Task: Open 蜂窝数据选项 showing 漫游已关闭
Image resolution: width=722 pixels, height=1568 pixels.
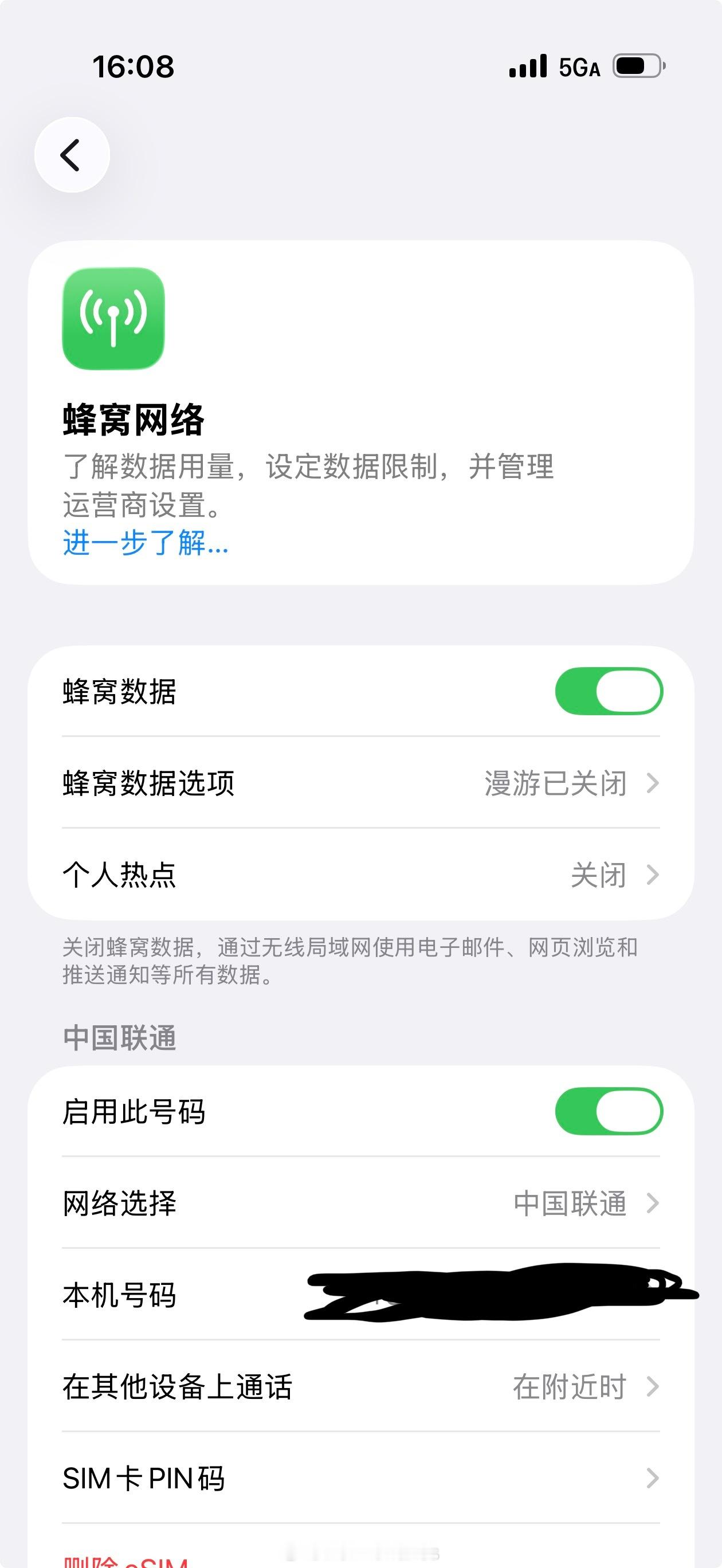Action: (361, 785)
